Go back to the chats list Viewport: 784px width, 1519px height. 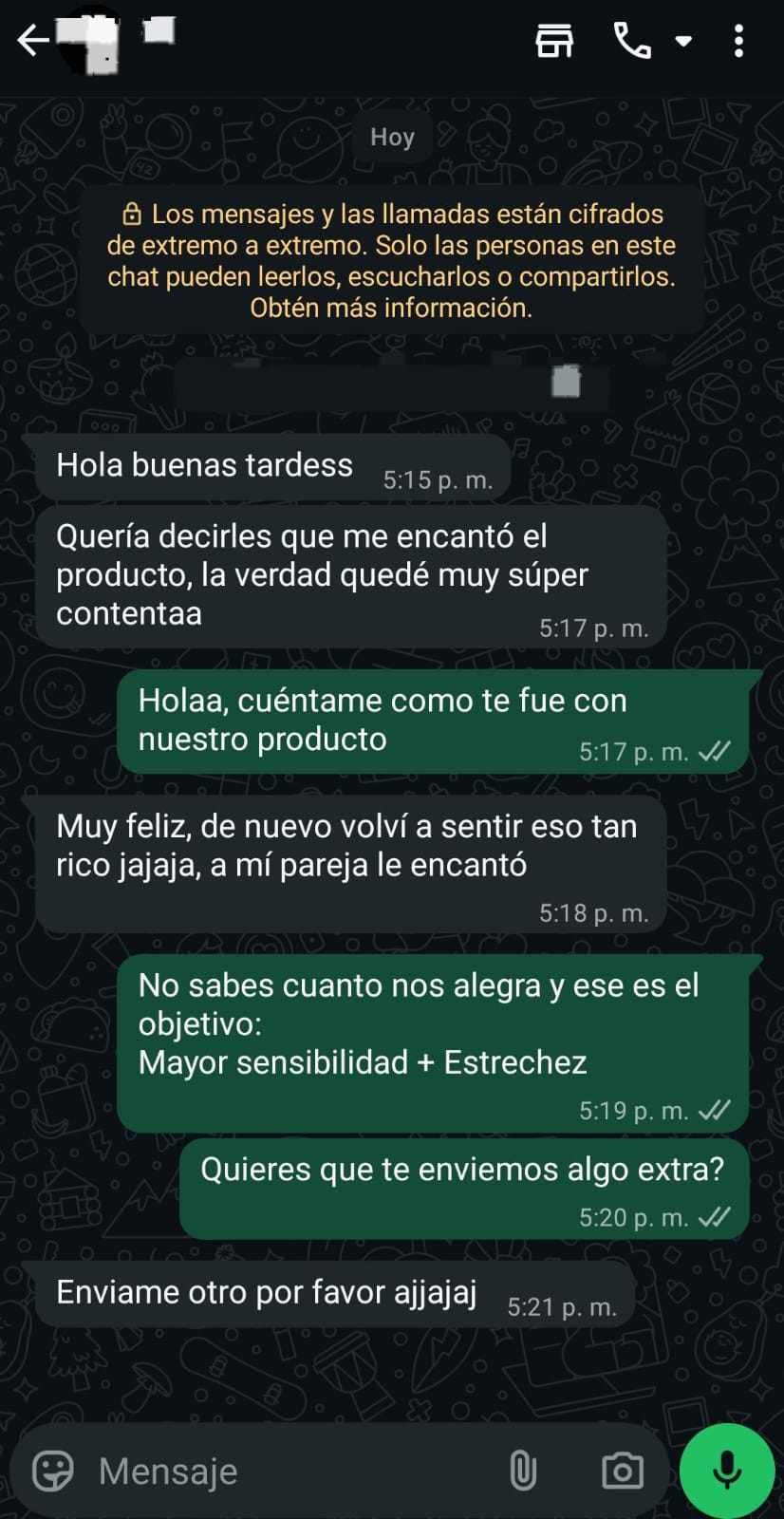point(32,41)
